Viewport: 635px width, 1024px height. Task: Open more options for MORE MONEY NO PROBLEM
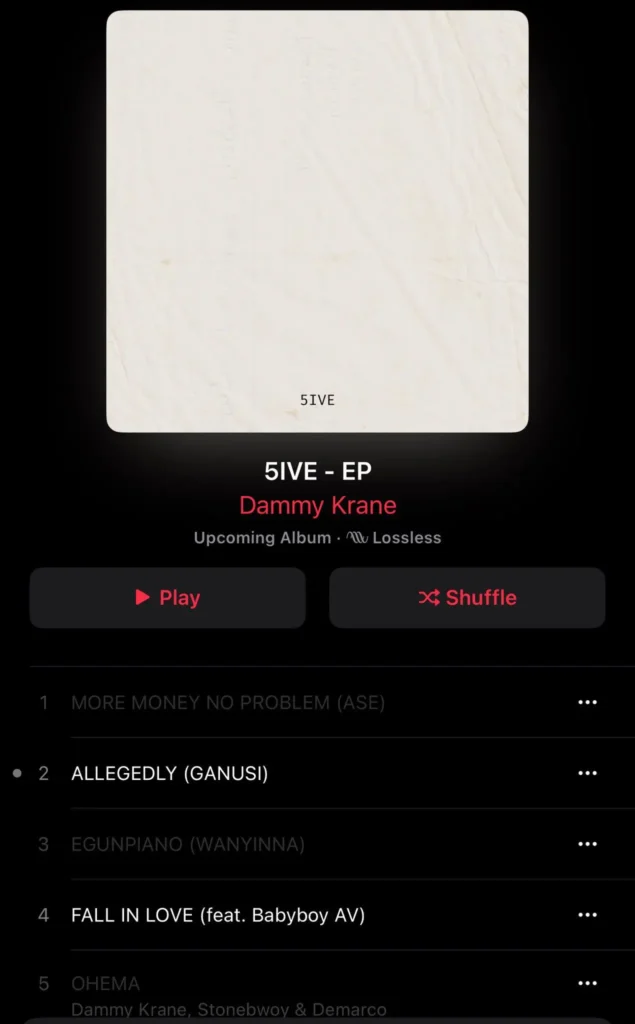coord(587,703)
